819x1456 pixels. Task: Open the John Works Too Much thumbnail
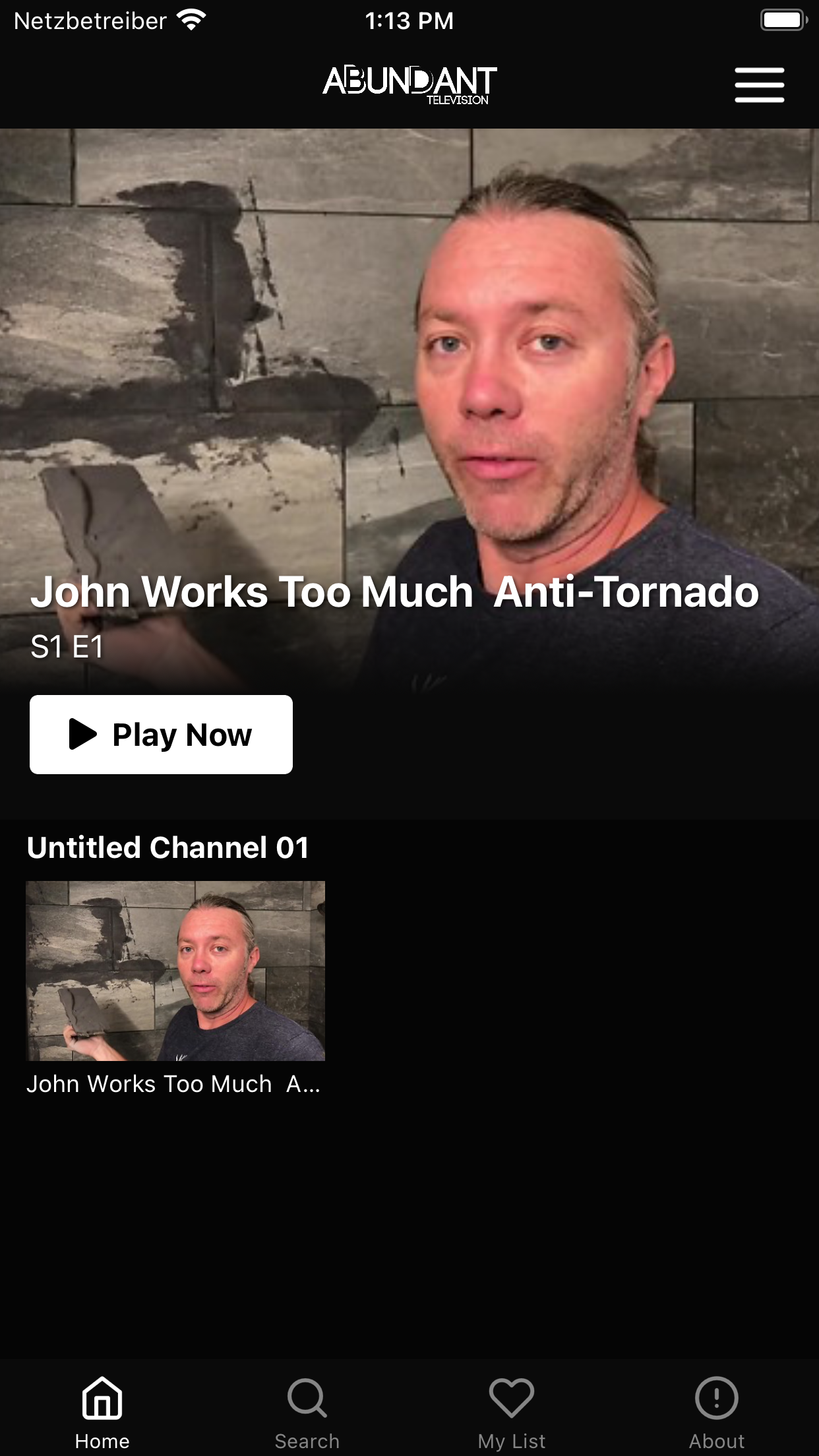pyautogui.click(x=175, y=971)
